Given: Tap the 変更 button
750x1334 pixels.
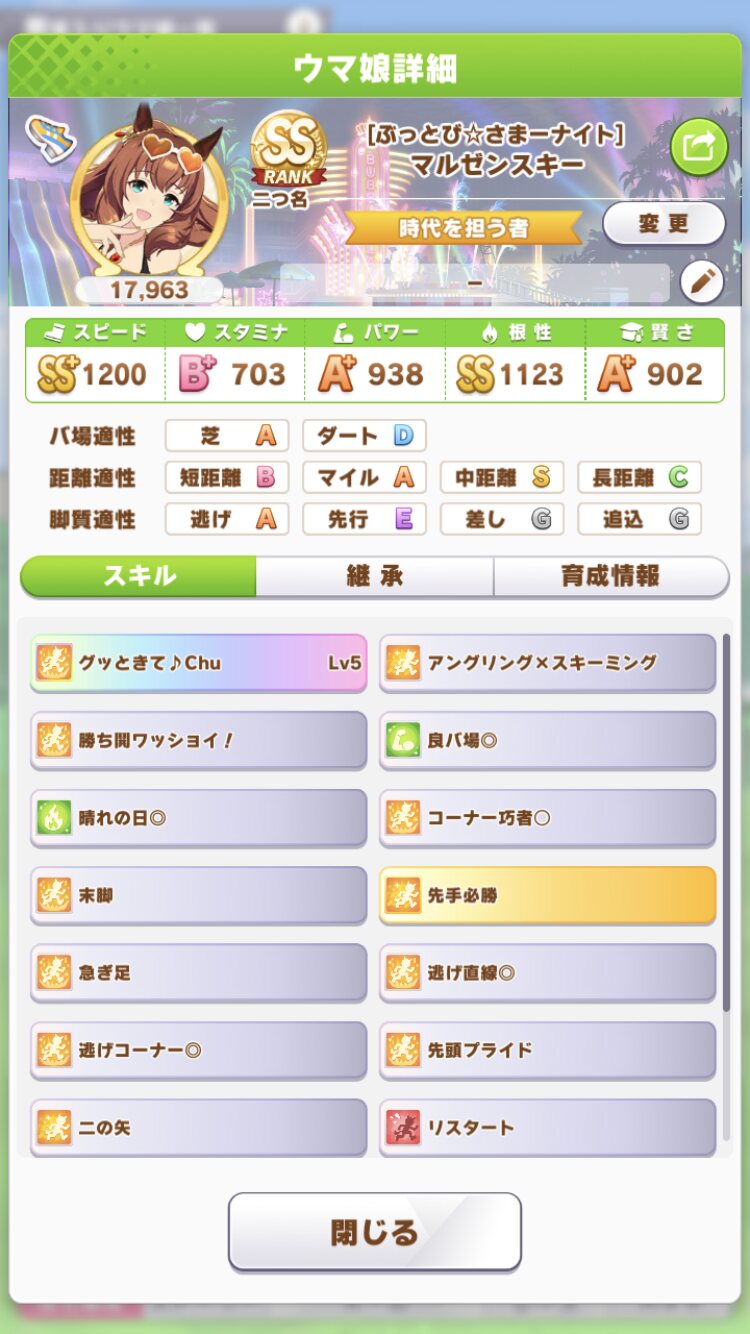Looking at the screenshot, I should point(663,223).
